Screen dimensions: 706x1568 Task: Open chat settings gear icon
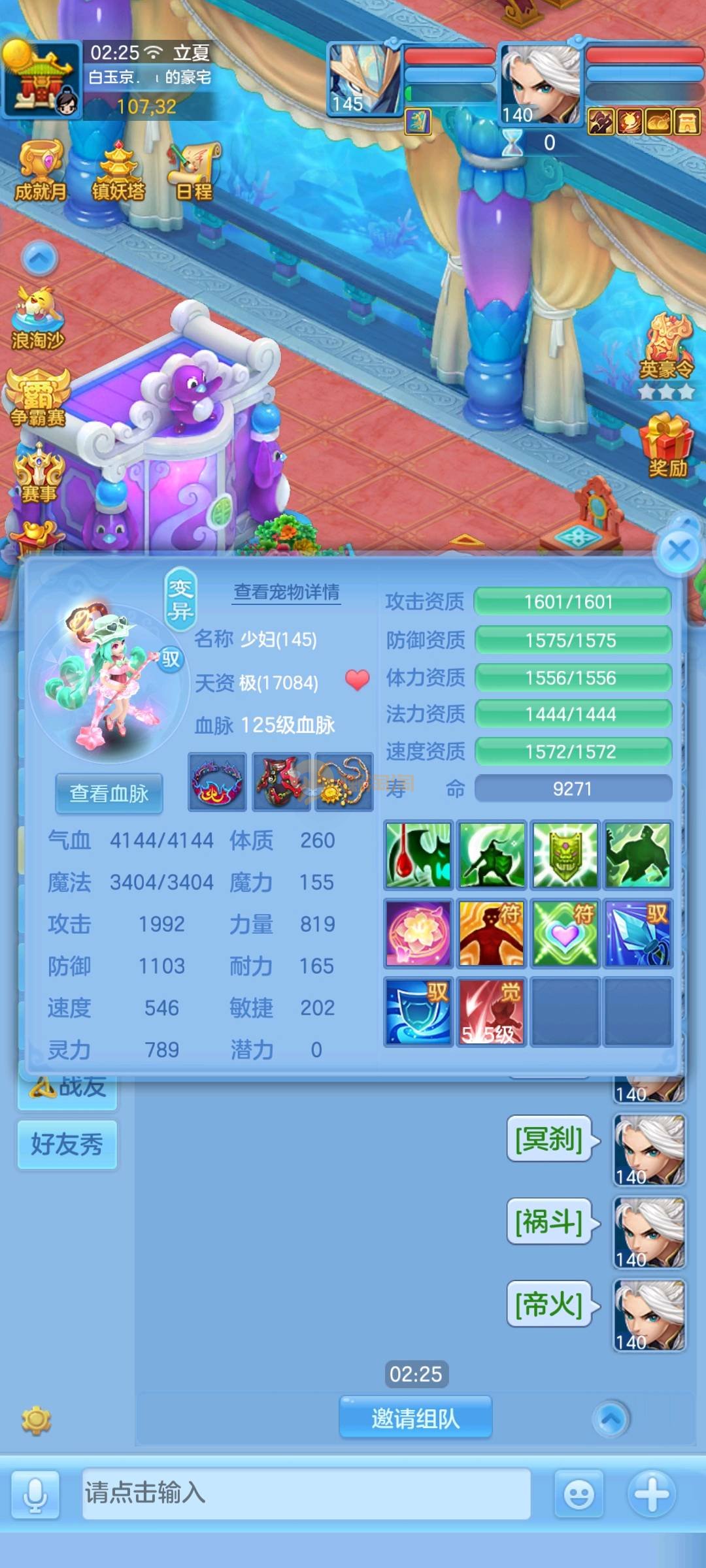click(x=37, y=1421)
